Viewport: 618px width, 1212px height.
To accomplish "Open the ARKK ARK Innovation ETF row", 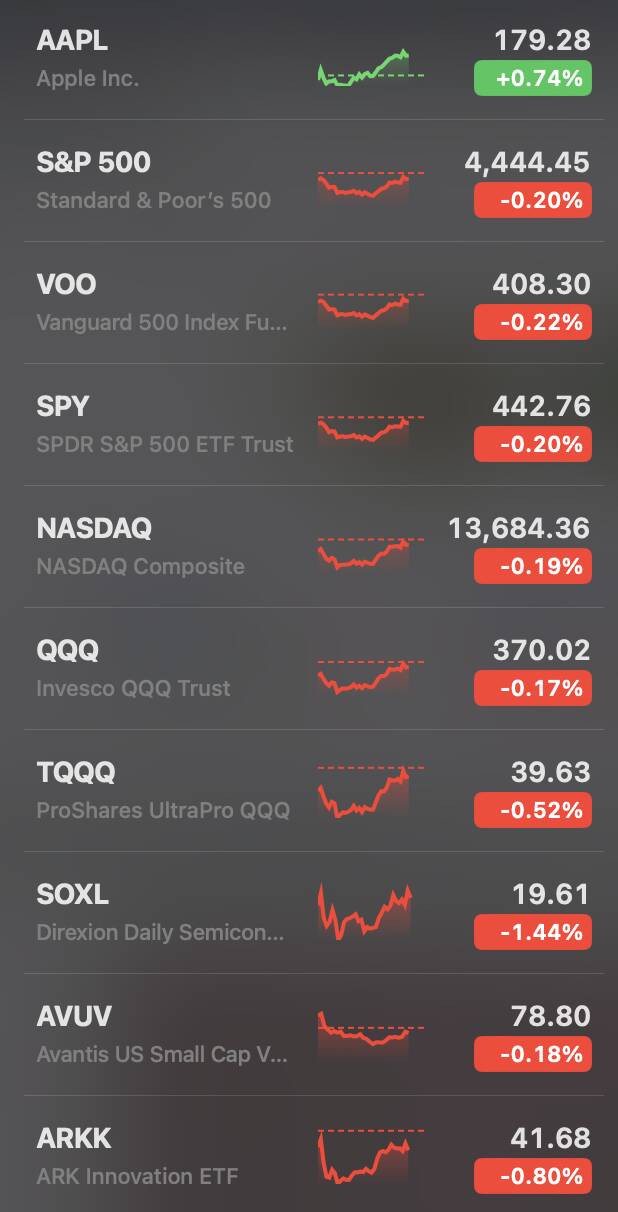I will [309, 1155].
